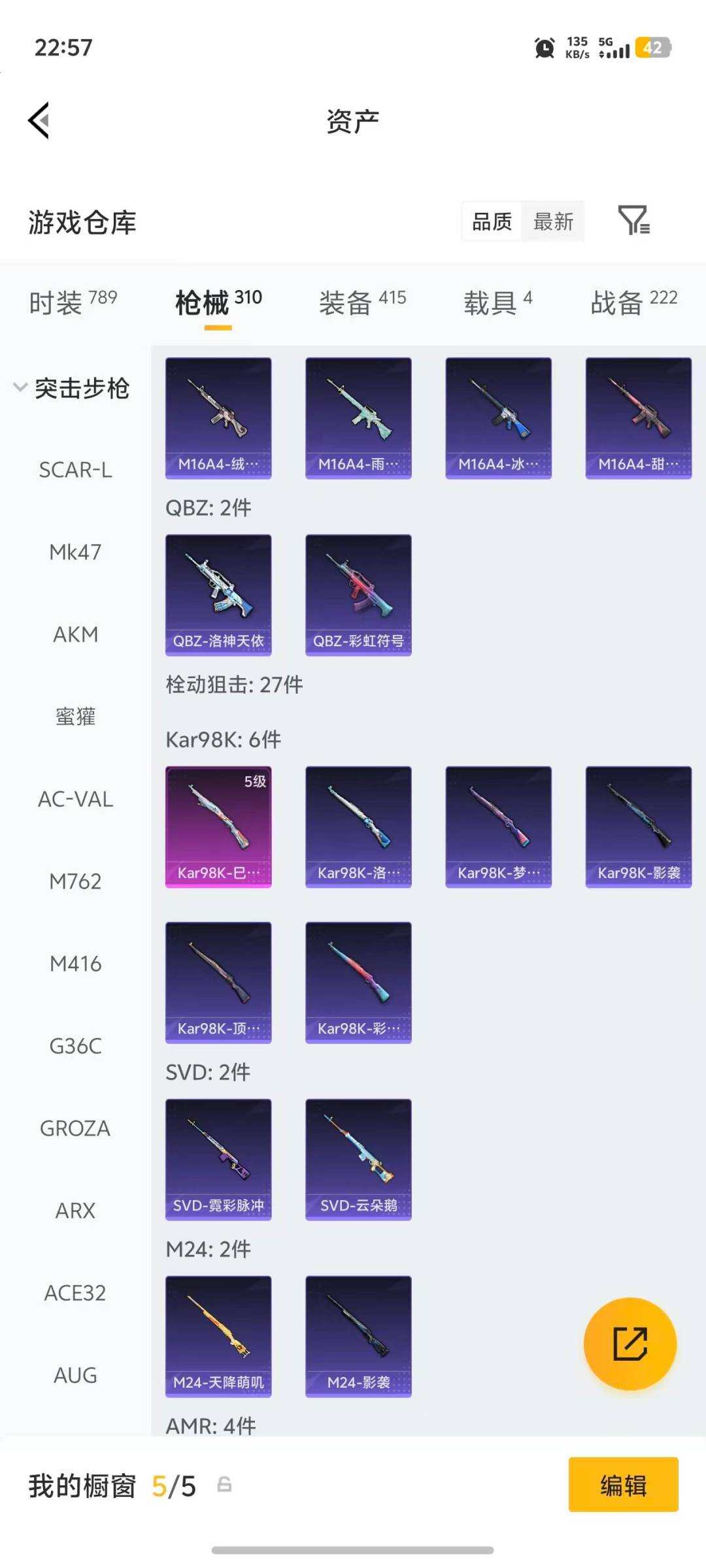Select AKM in the weapon list
Screen dimensions: 706x1568
coord(75,634)
